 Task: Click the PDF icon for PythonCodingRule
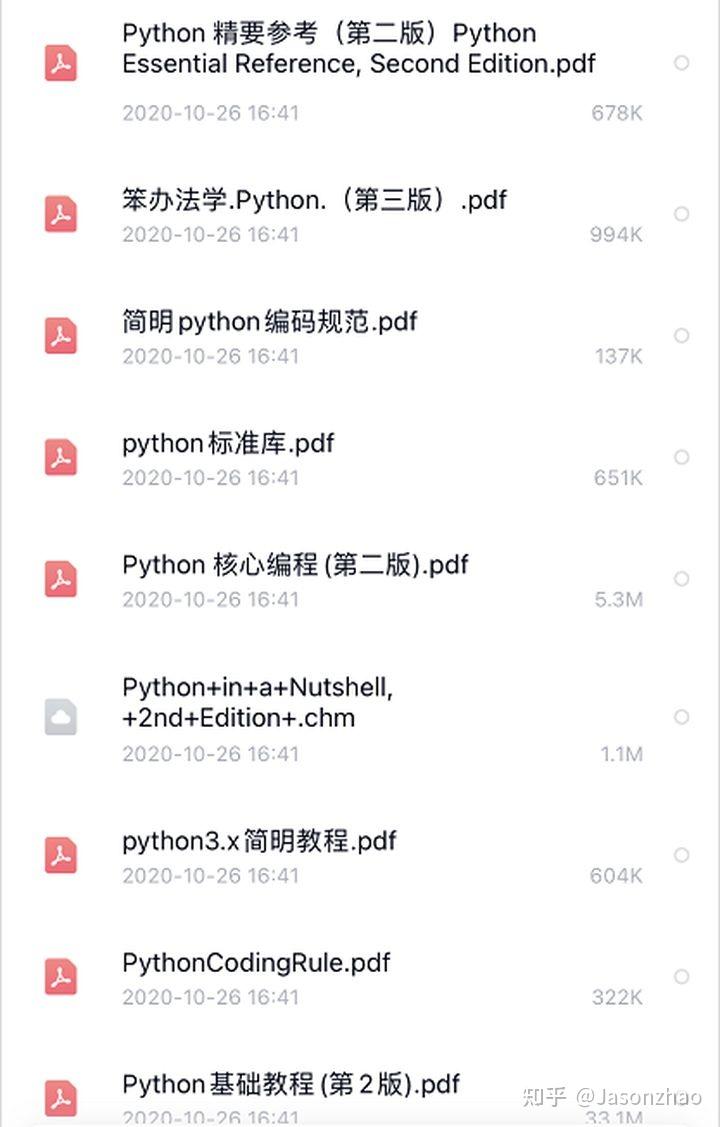(x=59, y=977)
